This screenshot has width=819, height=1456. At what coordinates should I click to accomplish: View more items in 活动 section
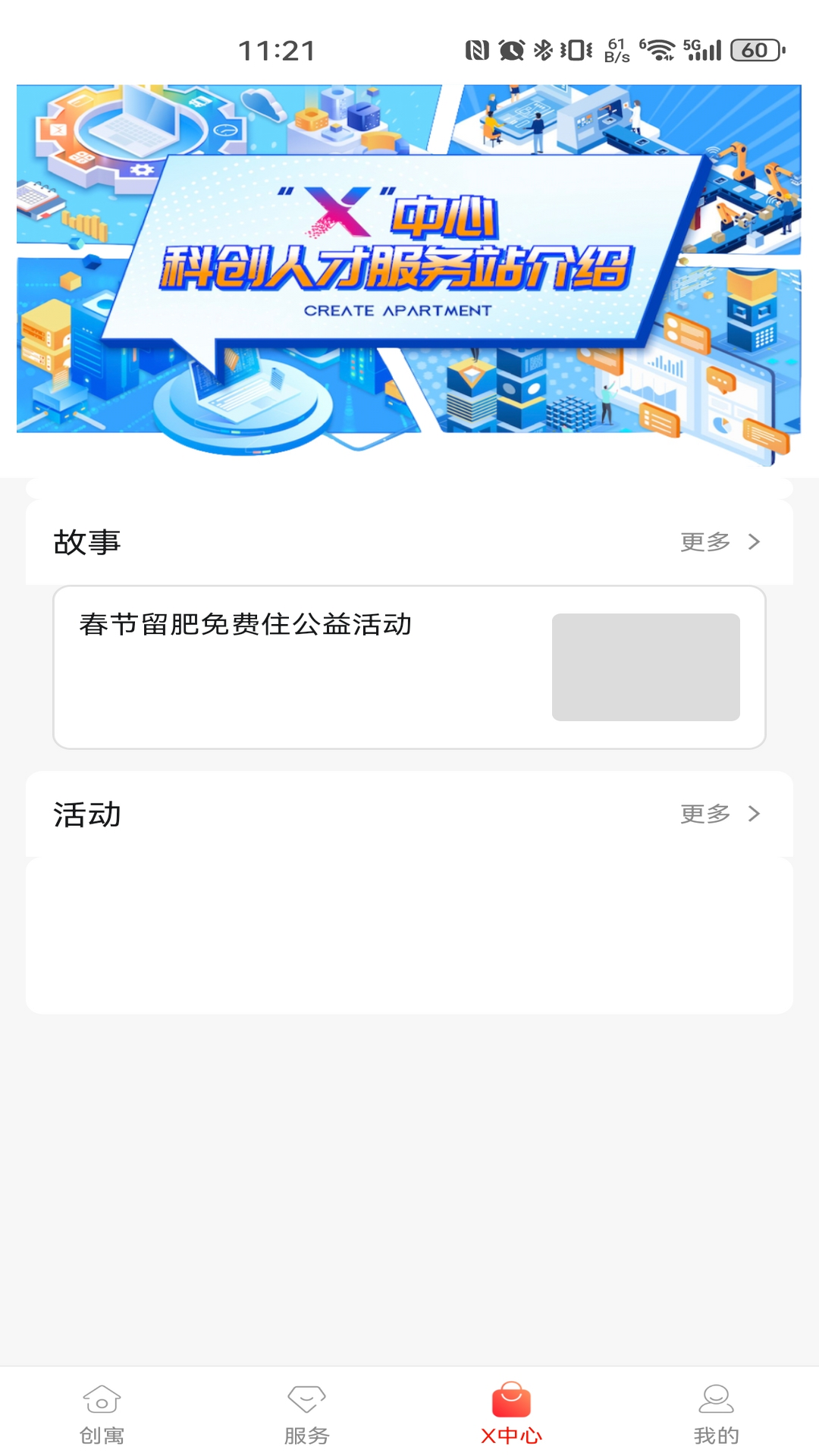pyautogui.click(x=719, y=814)
